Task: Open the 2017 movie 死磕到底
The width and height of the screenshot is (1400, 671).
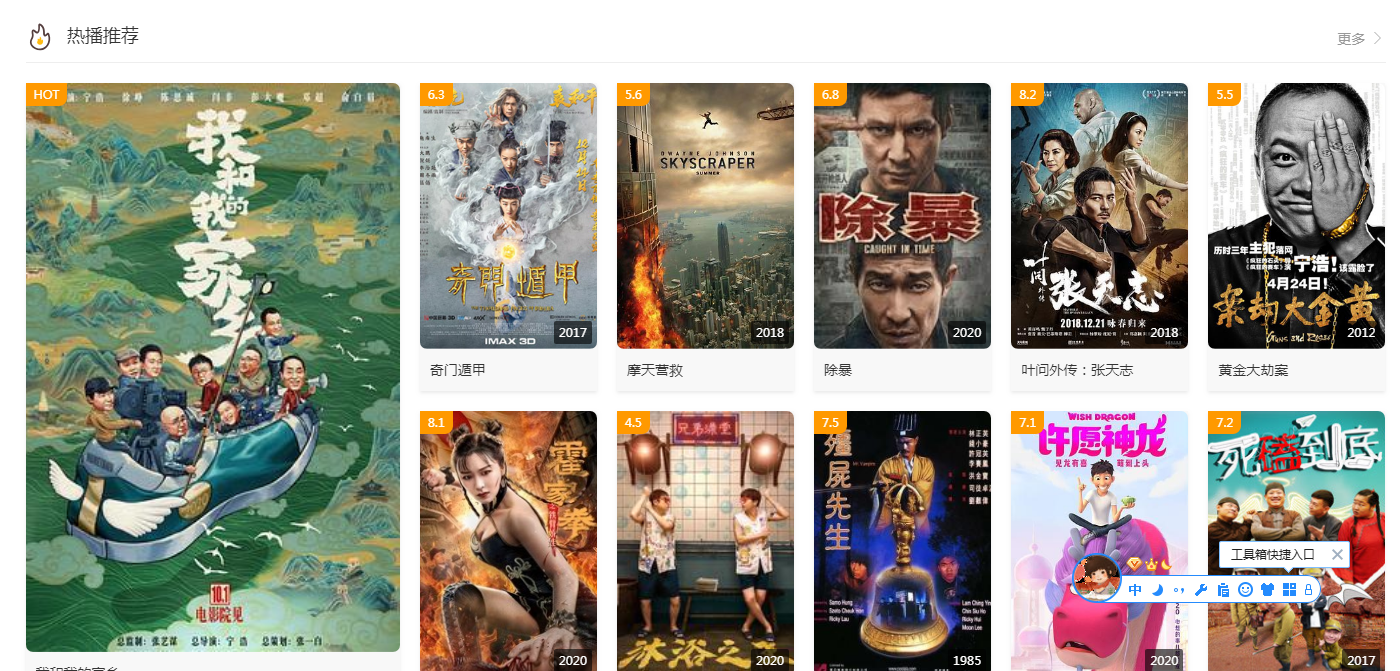Action: click(x=1296, y=480)
